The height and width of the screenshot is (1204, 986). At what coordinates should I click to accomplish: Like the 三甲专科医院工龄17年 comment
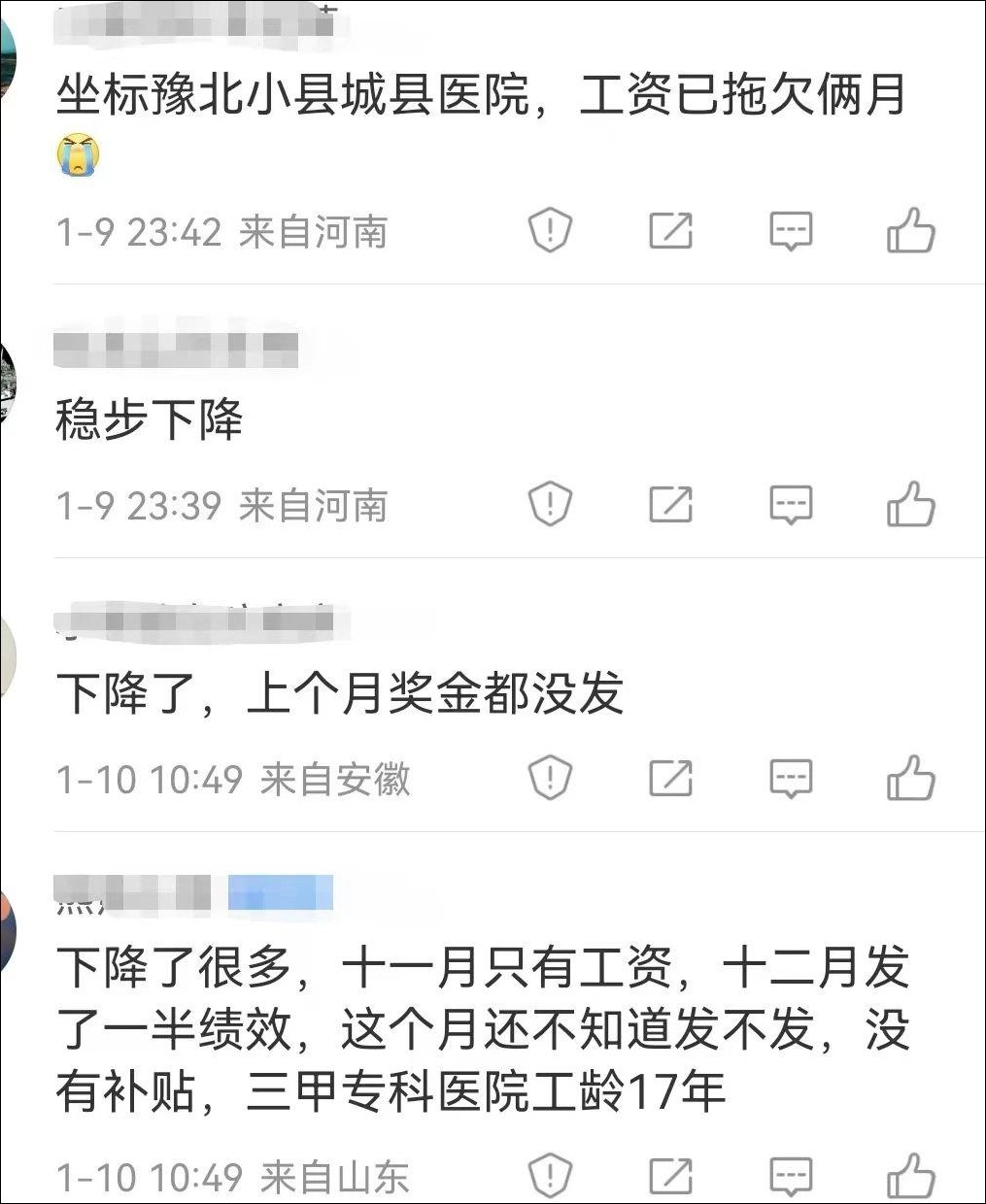(910, 1177)
